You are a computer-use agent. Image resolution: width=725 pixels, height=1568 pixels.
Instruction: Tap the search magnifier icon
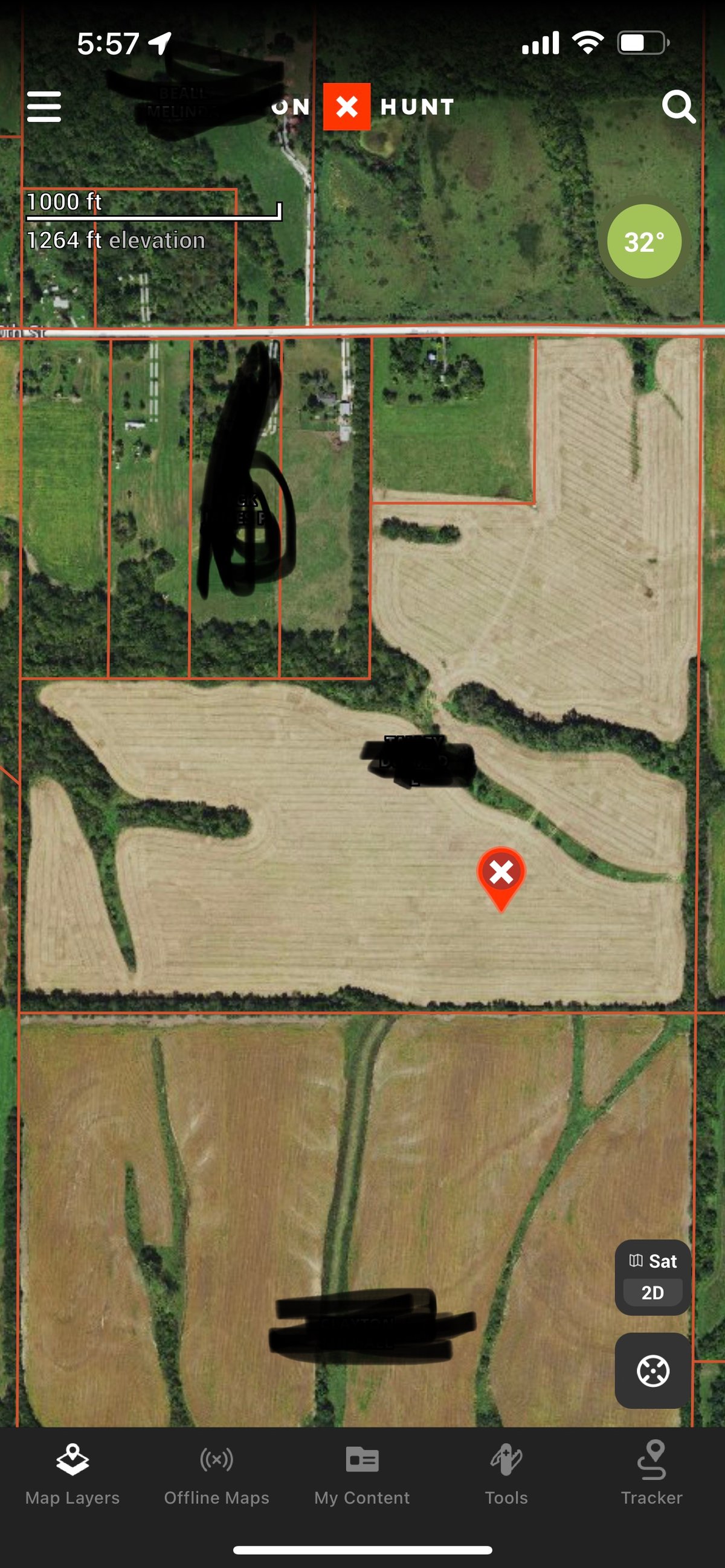pos(680,108)
